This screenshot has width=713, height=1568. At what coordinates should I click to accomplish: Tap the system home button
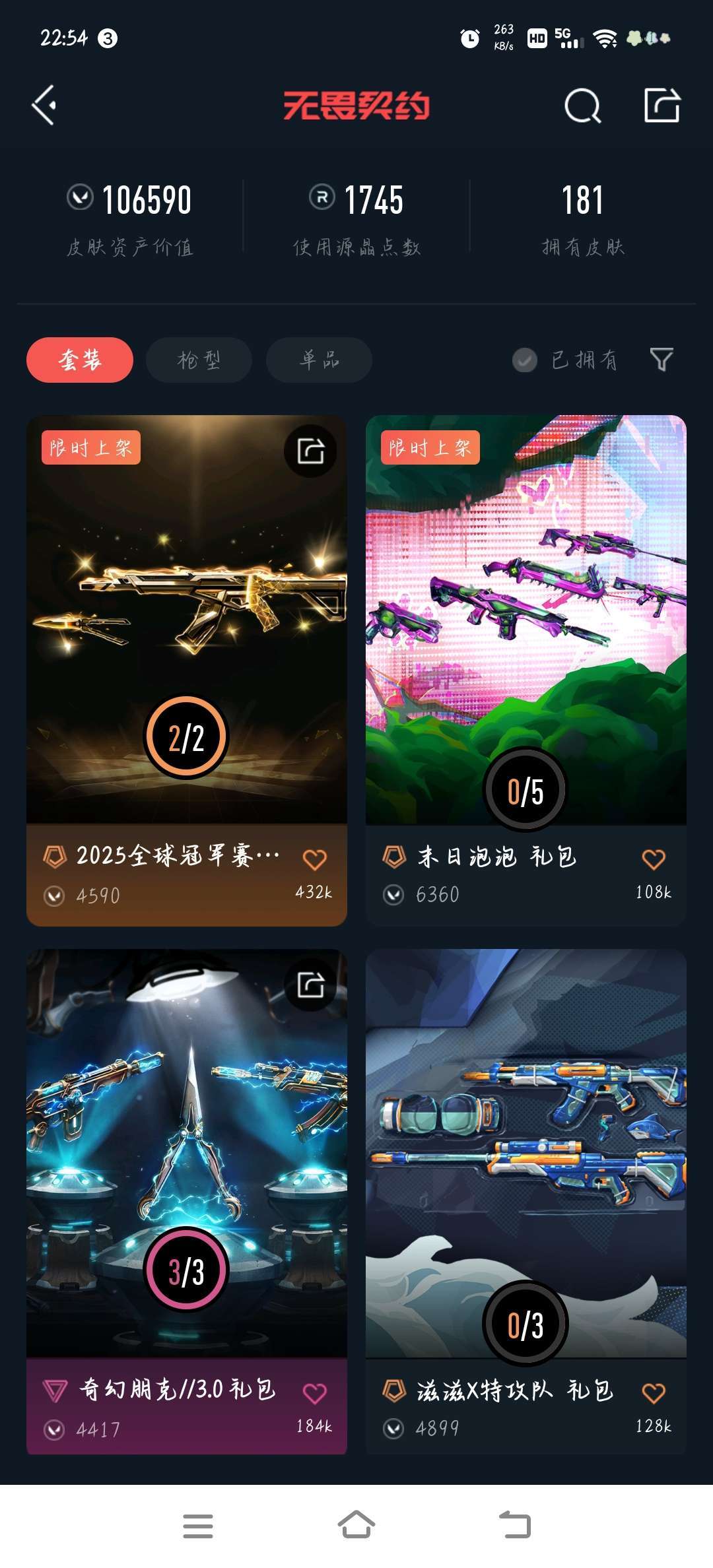pyautogui.click(x=356, y=1526)
